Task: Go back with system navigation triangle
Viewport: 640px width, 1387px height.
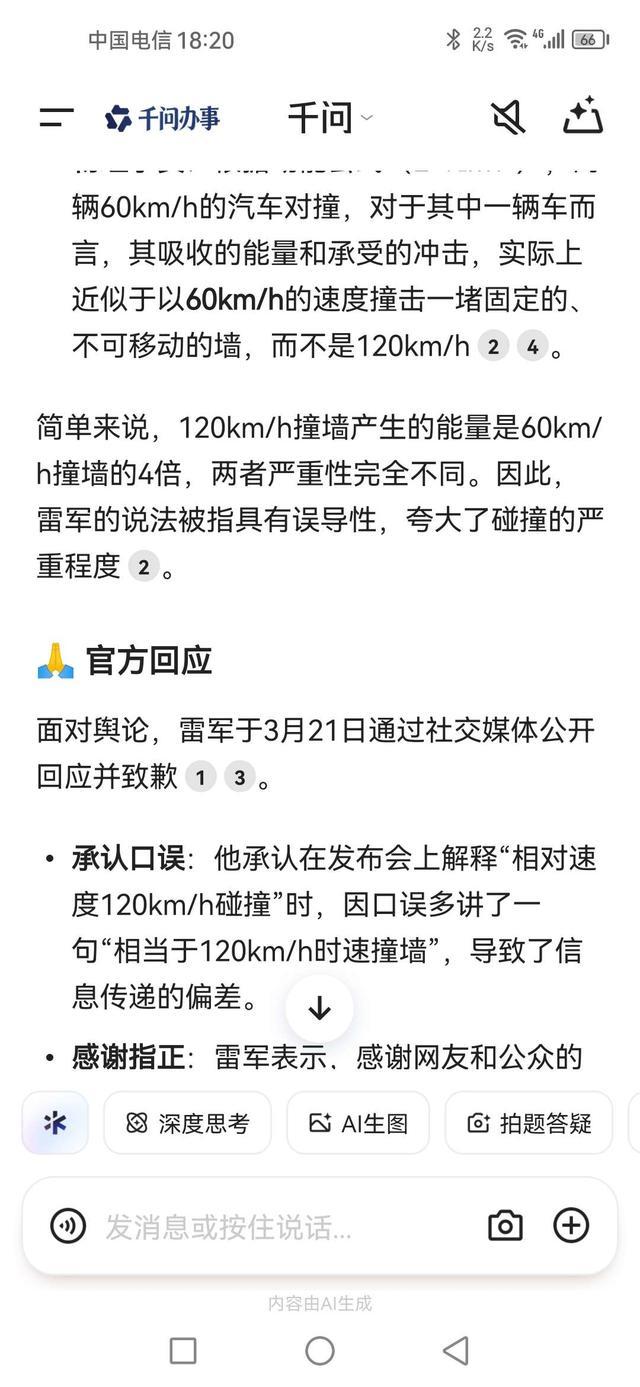Action: 456,1351
